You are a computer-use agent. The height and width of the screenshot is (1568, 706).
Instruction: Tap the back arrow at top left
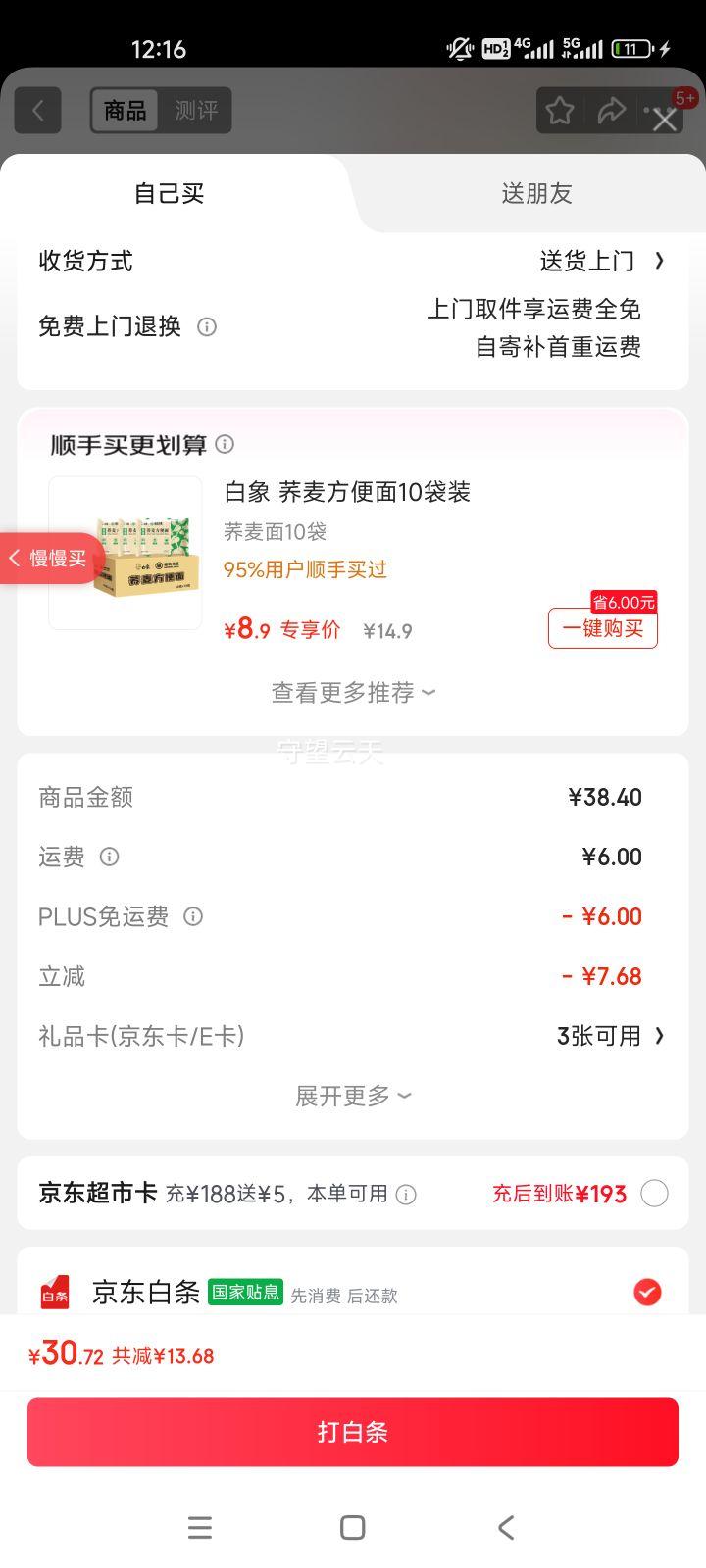click(x=37, y=110)
